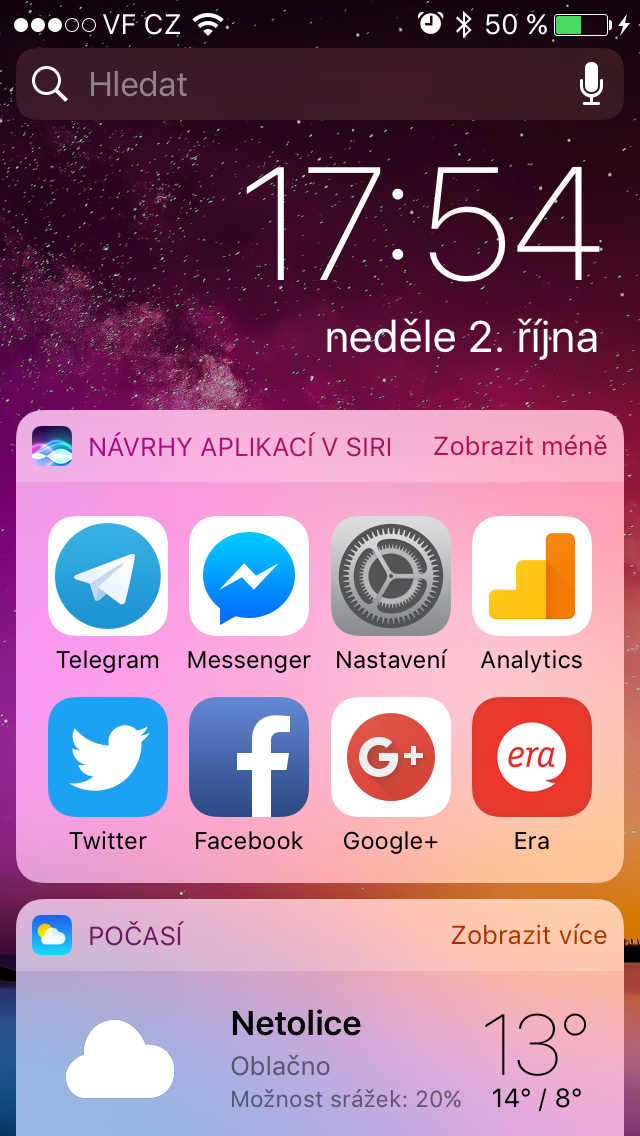Image resolution: width=640 pixels, height=1136 pixels.
Task: Open the Analytics app
Action: 532,576
